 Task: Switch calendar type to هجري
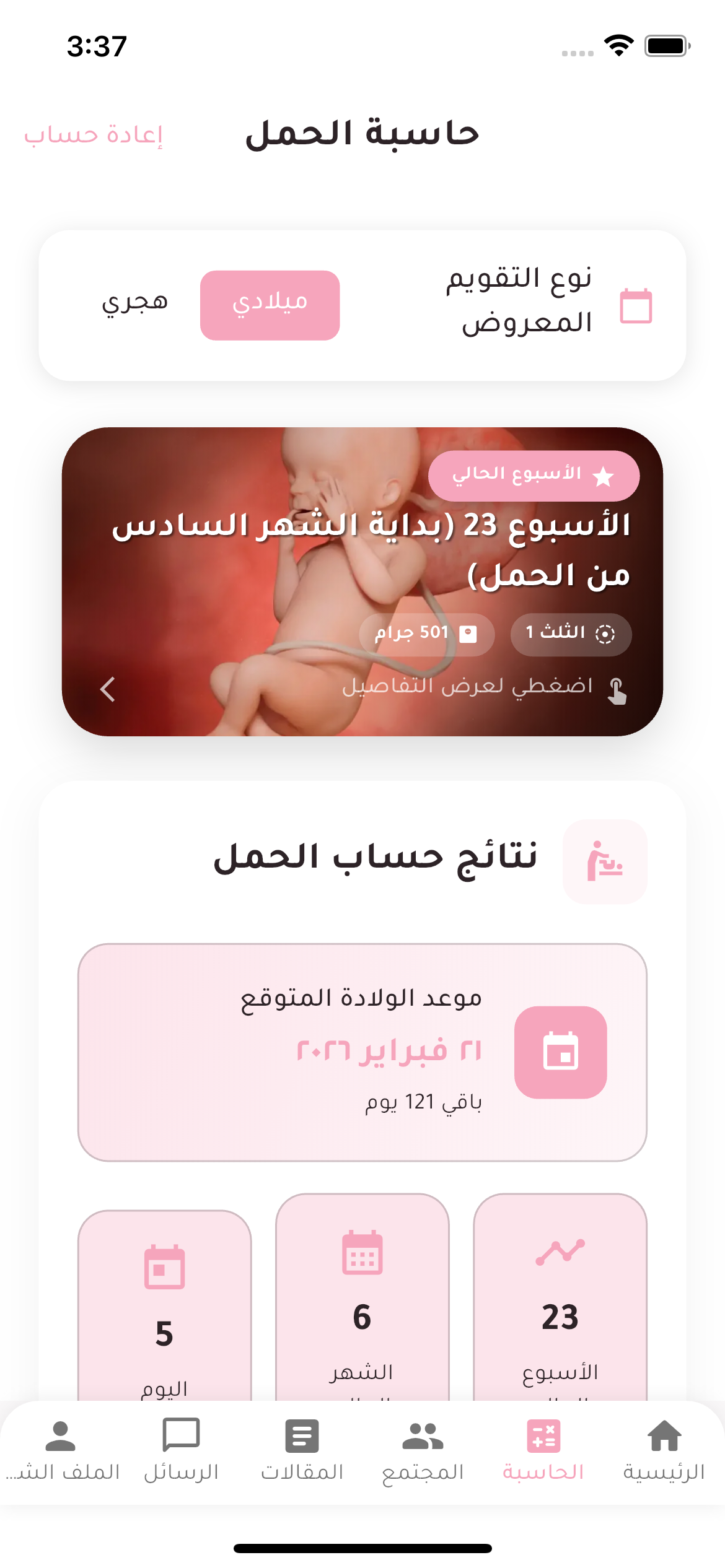[x=136, y=303]
